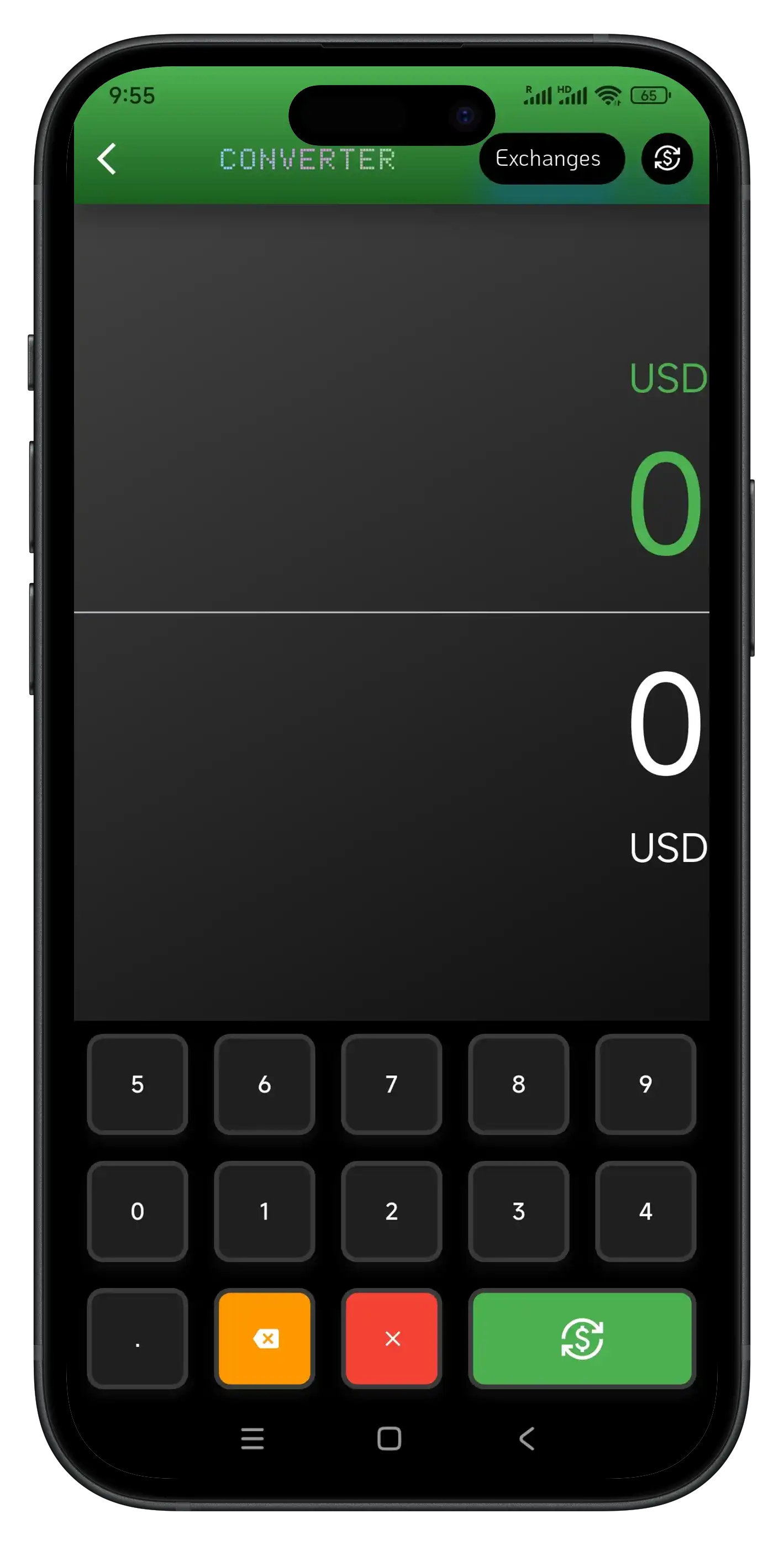784x1545 pixels.
Task: Enter digit 5 on keypad
Action: pos(138,1084)
